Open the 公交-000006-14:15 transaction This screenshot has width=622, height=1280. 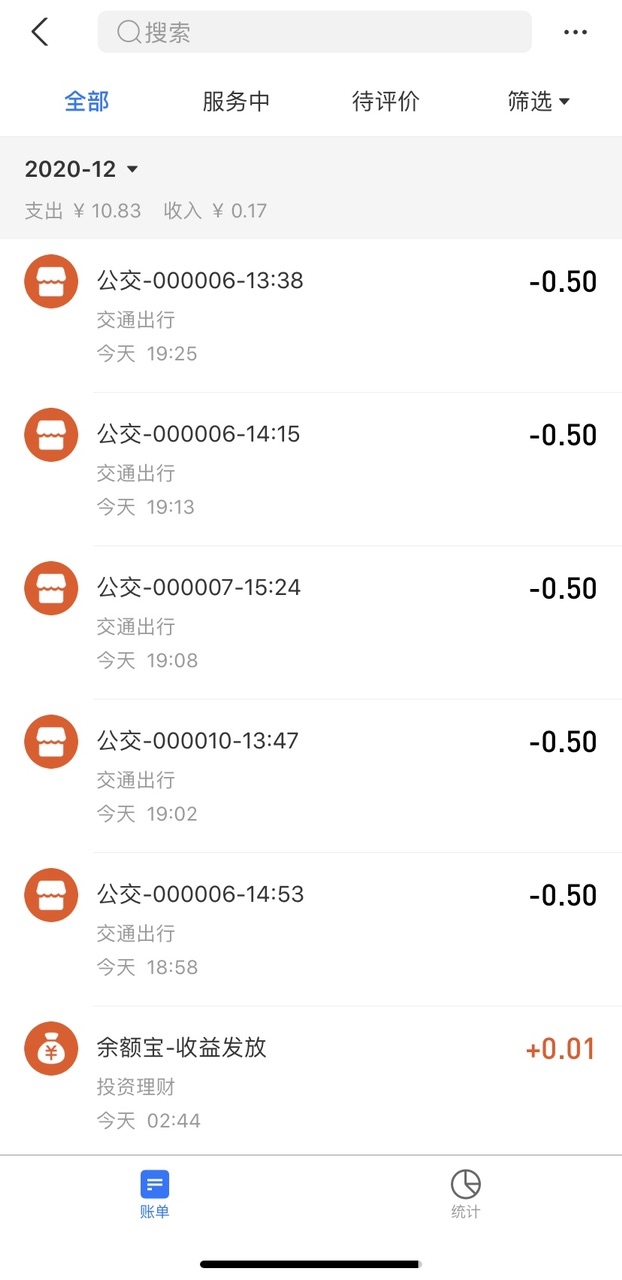(x=311, y=469)
